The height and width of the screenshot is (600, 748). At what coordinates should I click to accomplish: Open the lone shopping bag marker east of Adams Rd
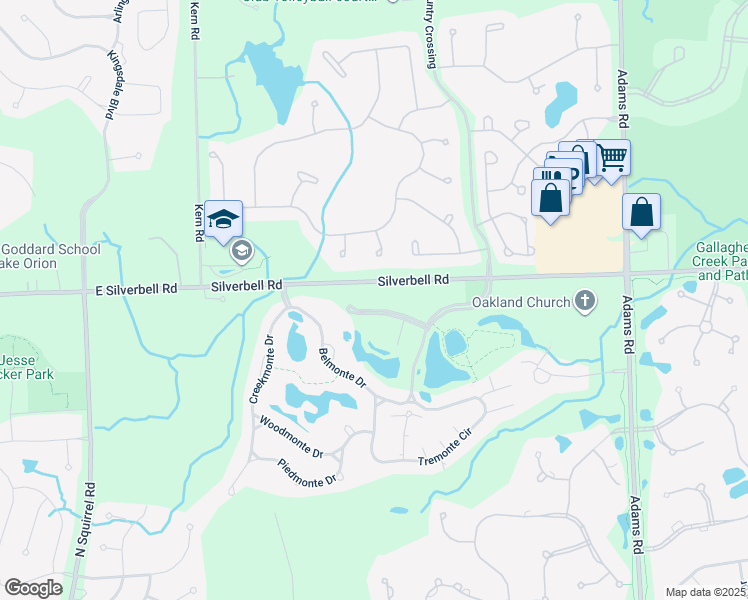(641, 214)
